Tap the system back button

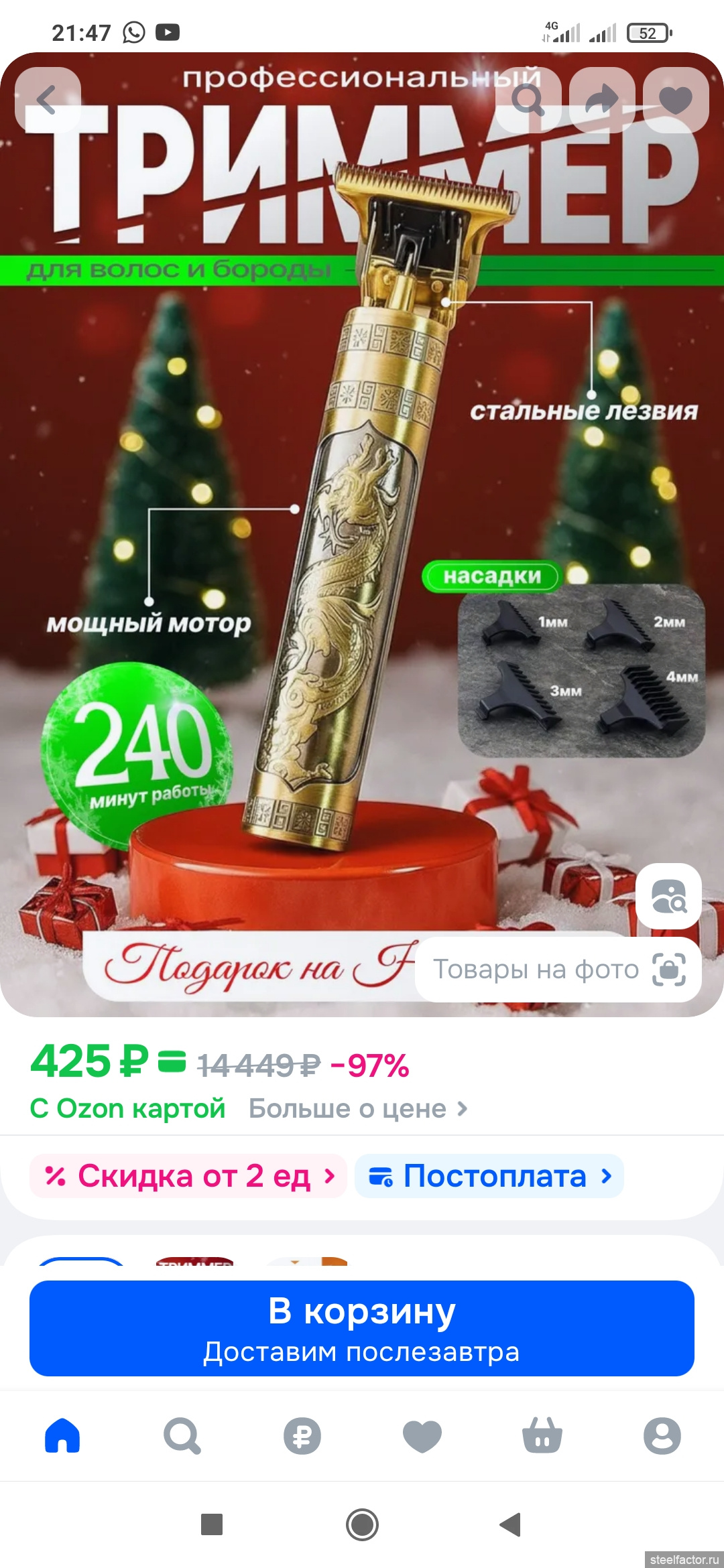[x=511, y=1524]
